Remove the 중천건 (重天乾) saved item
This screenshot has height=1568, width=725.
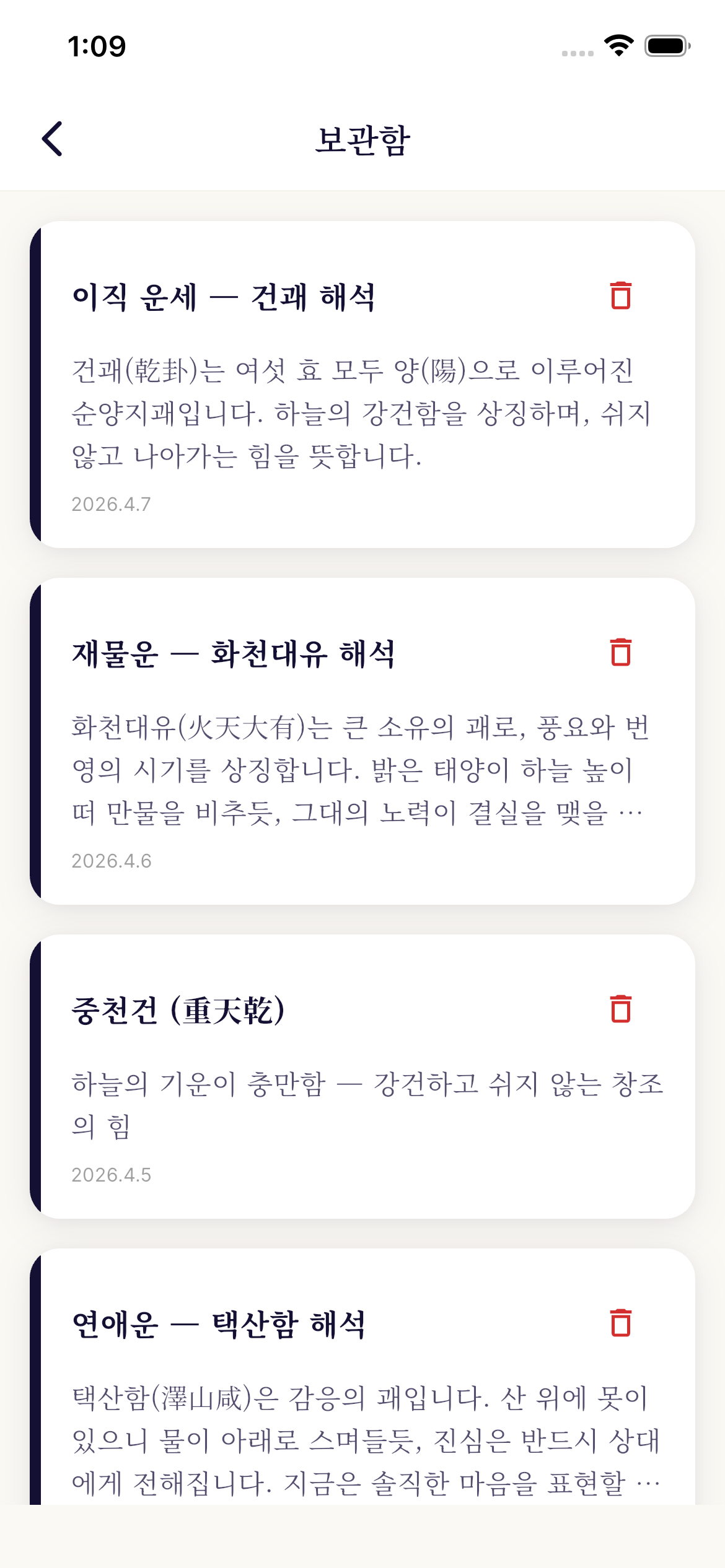click(x=620, y=1009)
